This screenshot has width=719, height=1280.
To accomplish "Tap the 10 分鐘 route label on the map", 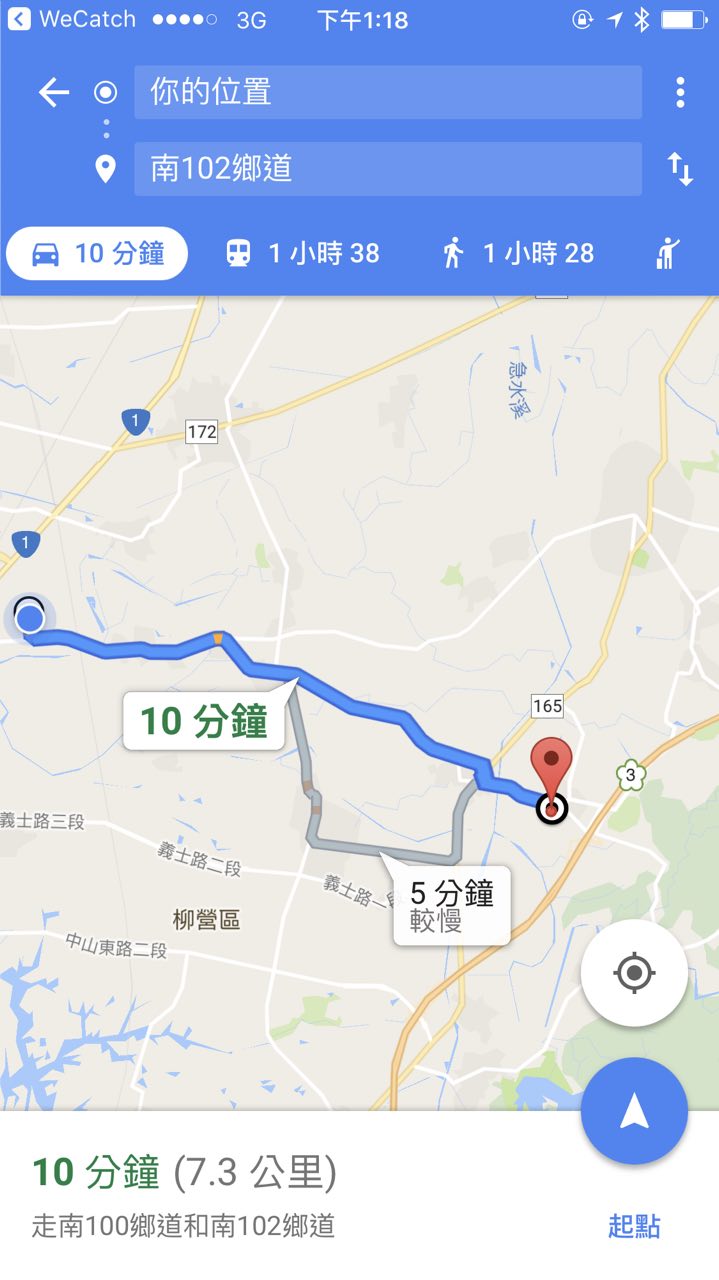I will [x=204, y=721].
